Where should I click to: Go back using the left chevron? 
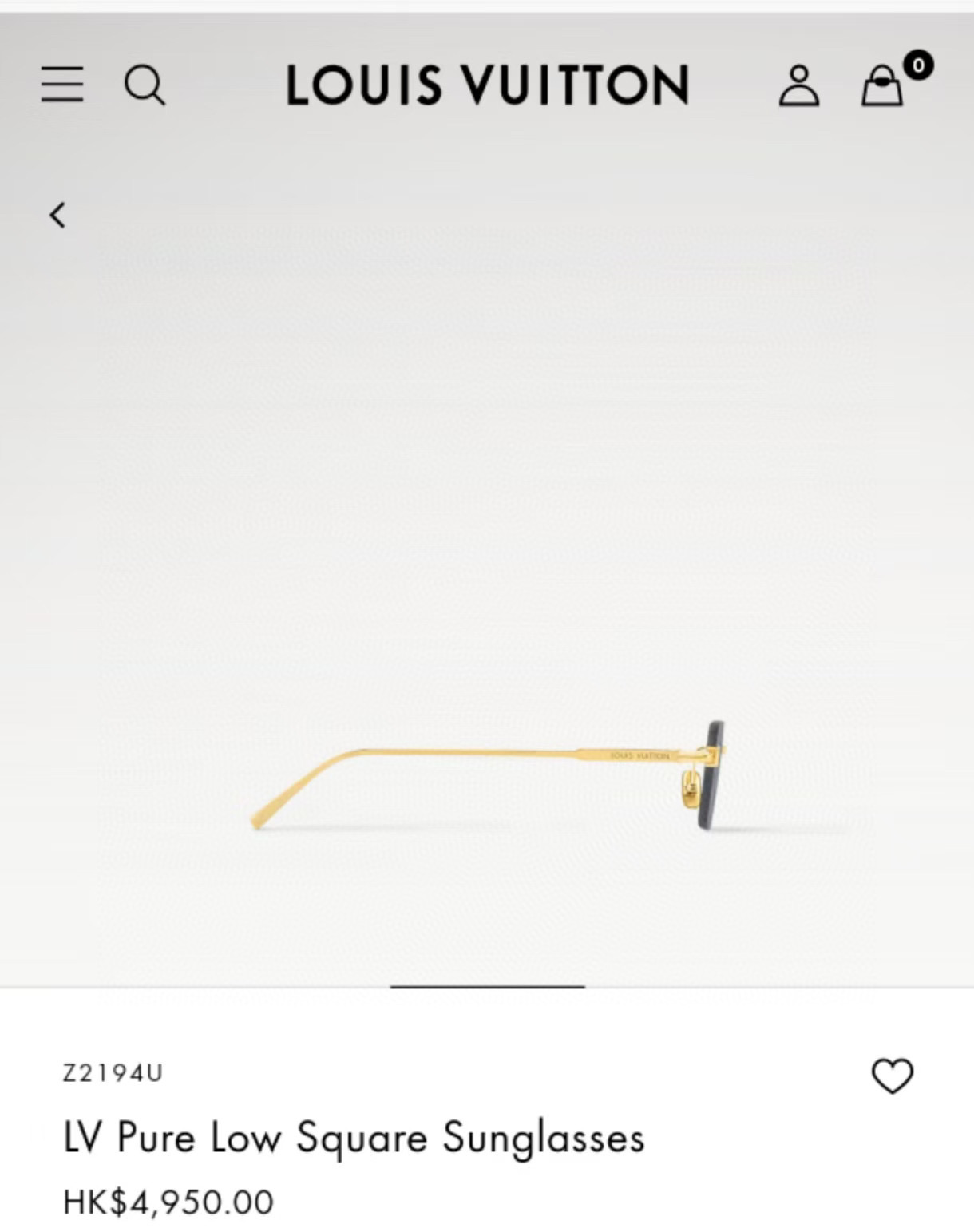57,215
